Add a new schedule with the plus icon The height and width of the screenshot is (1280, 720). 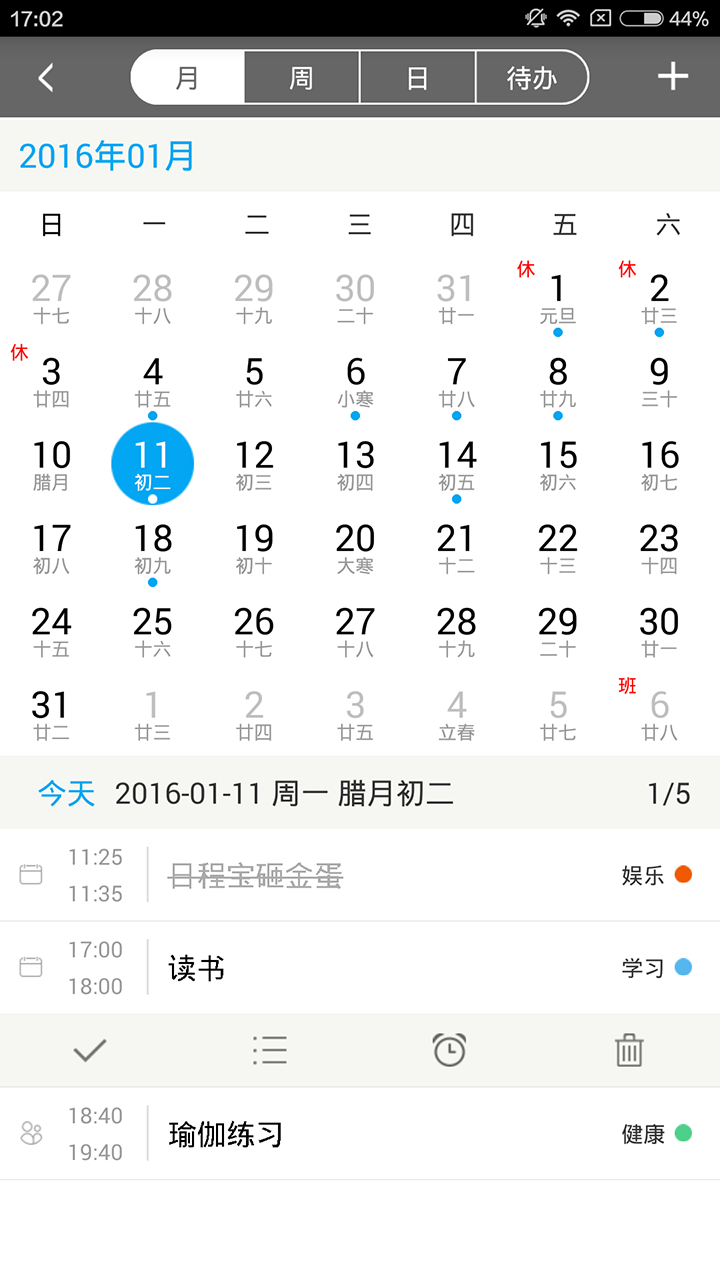(x=673, y=77)
